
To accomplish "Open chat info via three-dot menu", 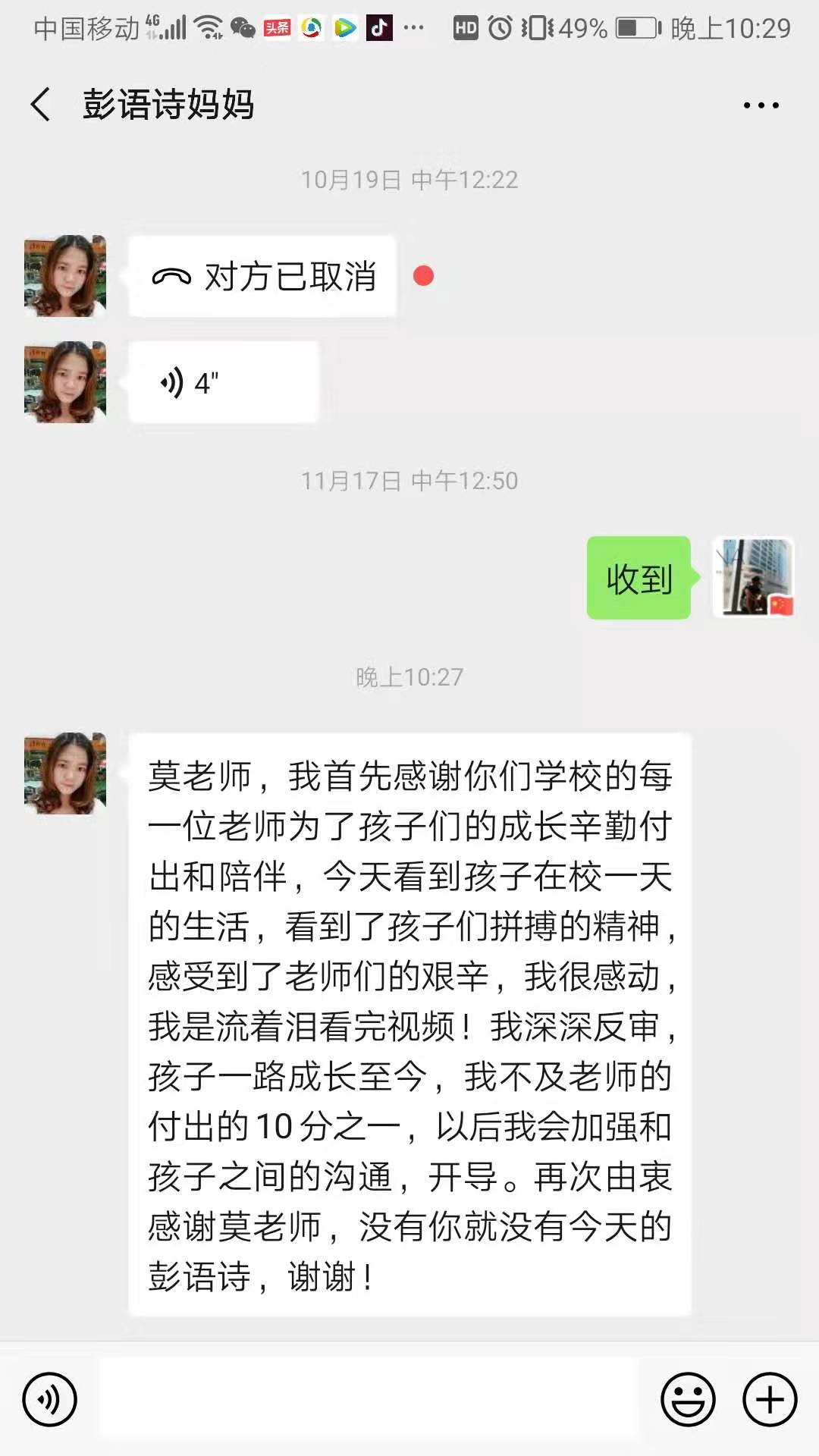I will [x=761, y=105].
